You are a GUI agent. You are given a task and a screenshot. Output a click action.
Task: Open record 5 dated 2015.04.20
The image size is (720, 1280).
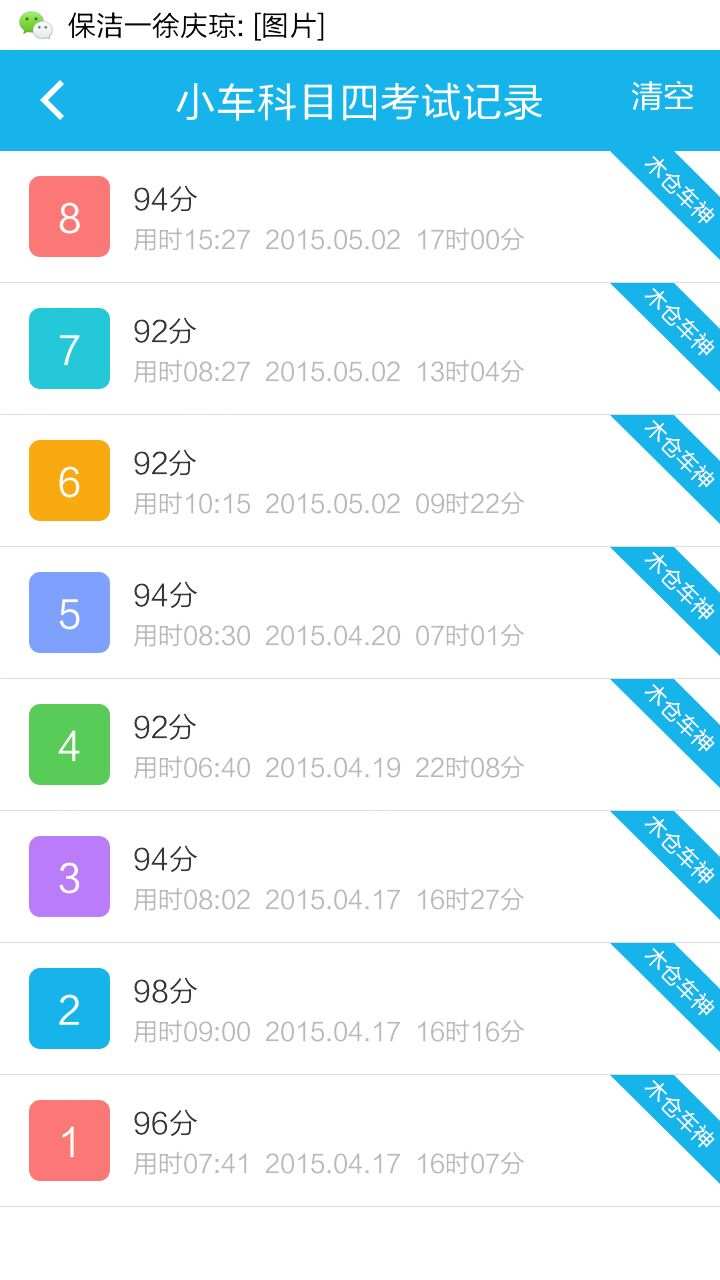[360, 613]
